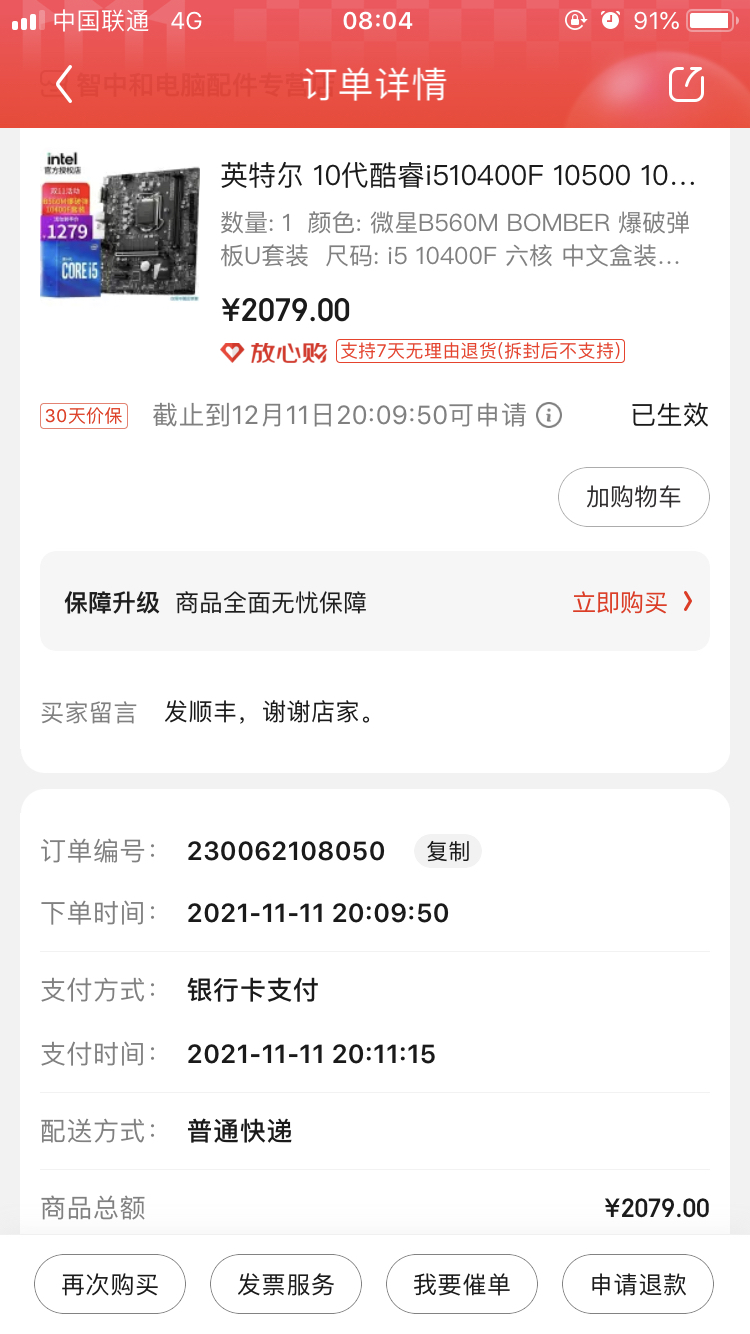Share this order via top-right icon

[x=687, y=84]
